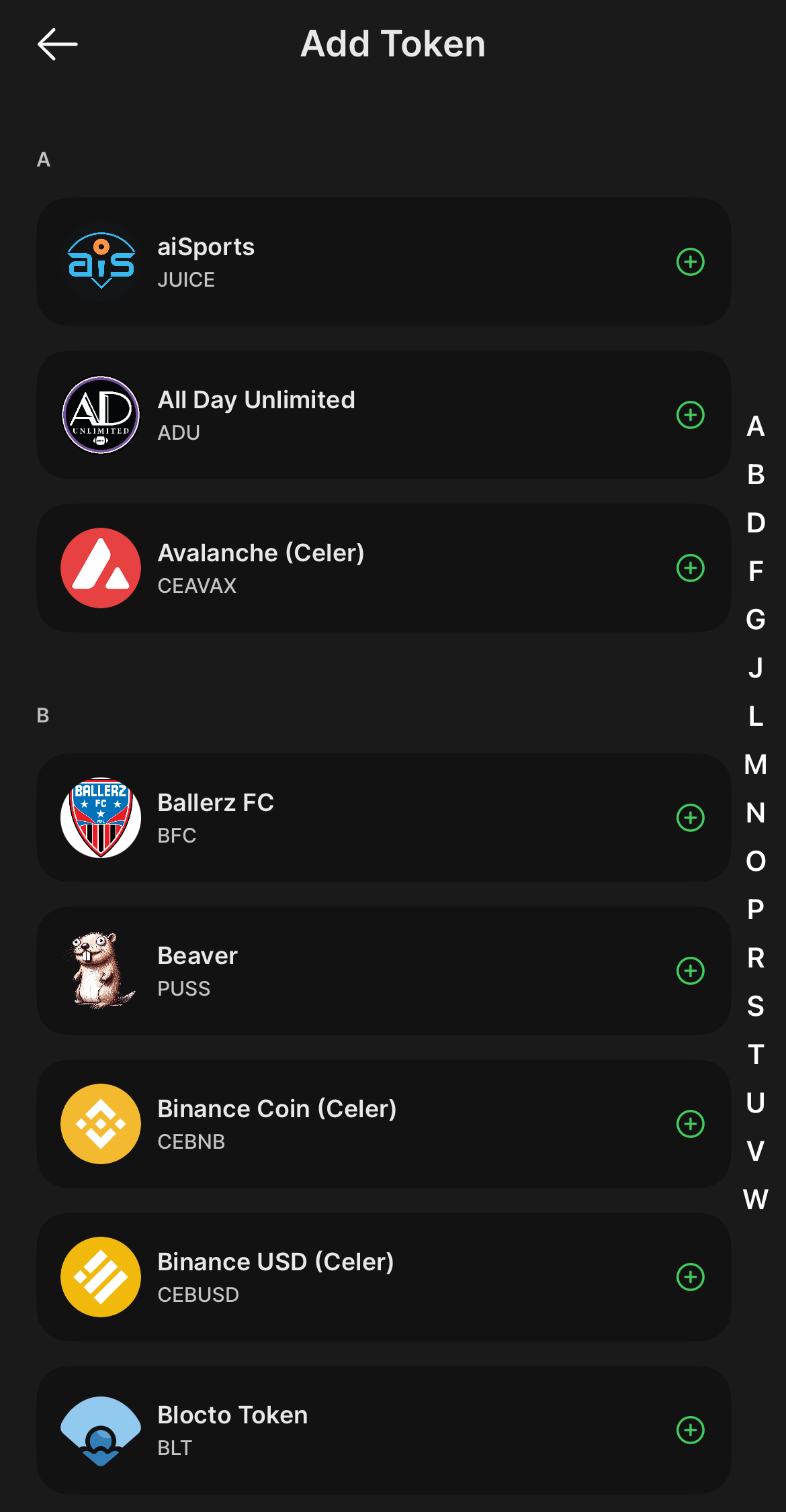Jump to letter D in index
This screenshot has width=786, height=1512.
[756, 523]
